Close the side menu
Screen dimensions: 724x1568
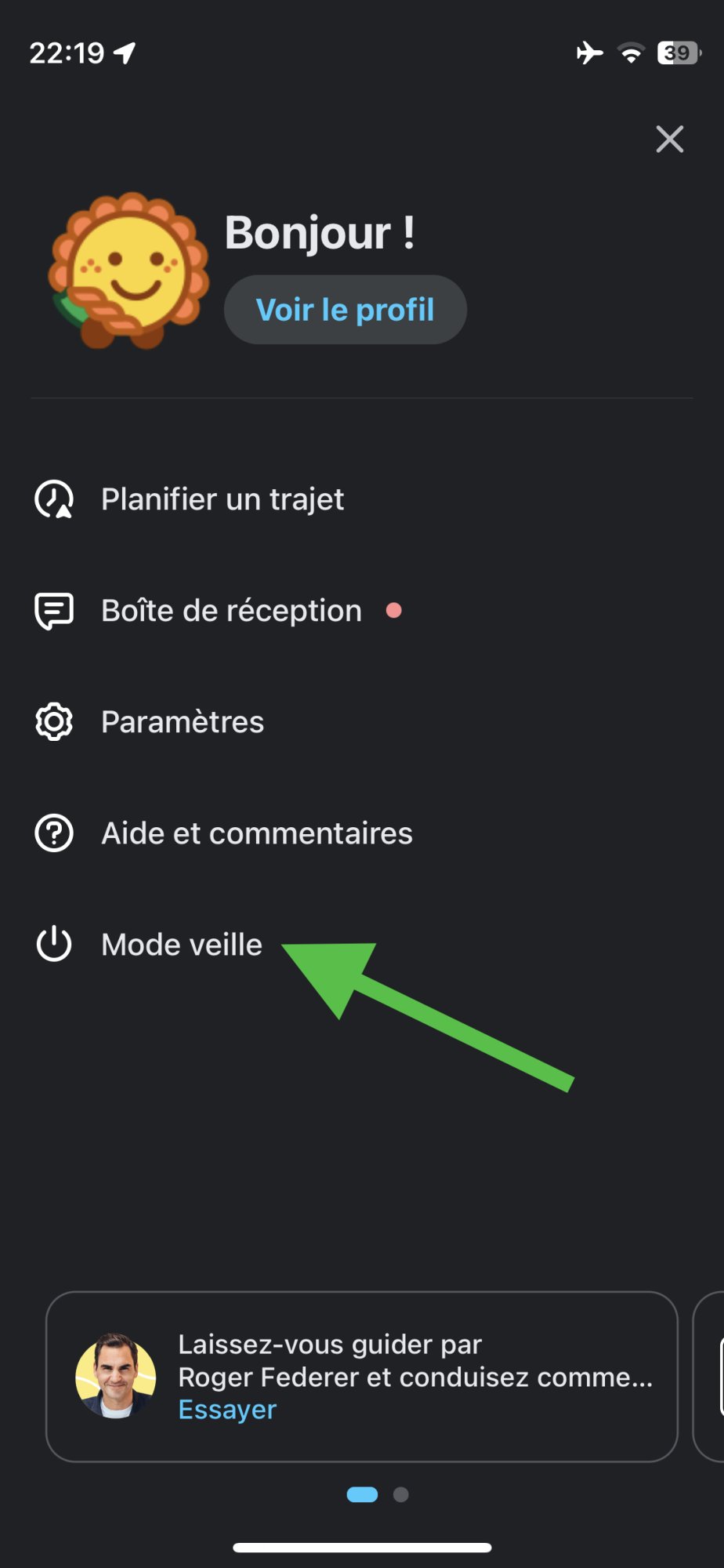669,140
